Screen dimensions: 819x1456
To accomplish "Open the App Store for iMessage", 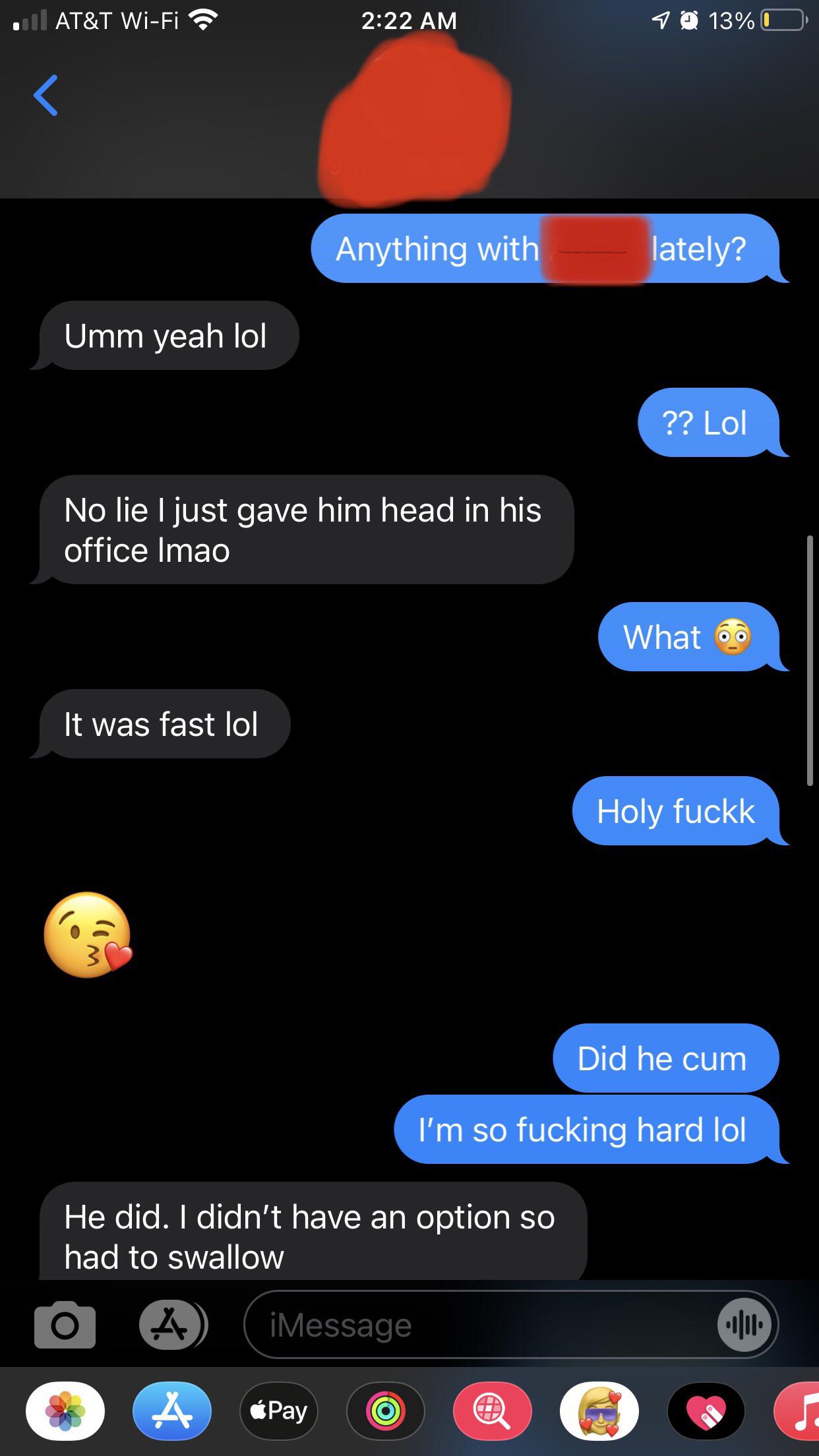I will coord(172,1410).
